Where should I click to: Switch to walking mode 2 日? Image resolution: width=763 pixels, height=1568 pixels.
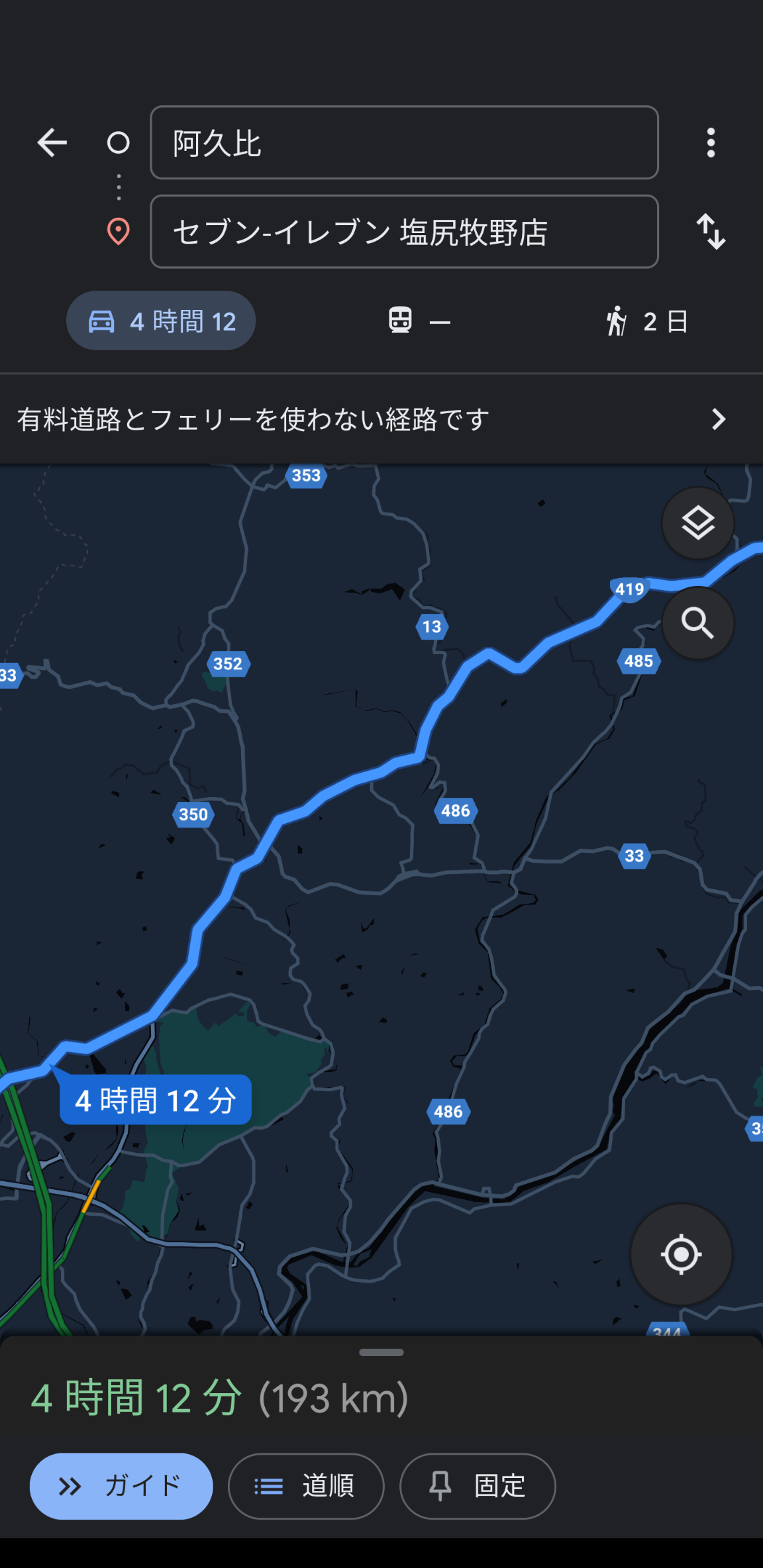coord(646,321)
